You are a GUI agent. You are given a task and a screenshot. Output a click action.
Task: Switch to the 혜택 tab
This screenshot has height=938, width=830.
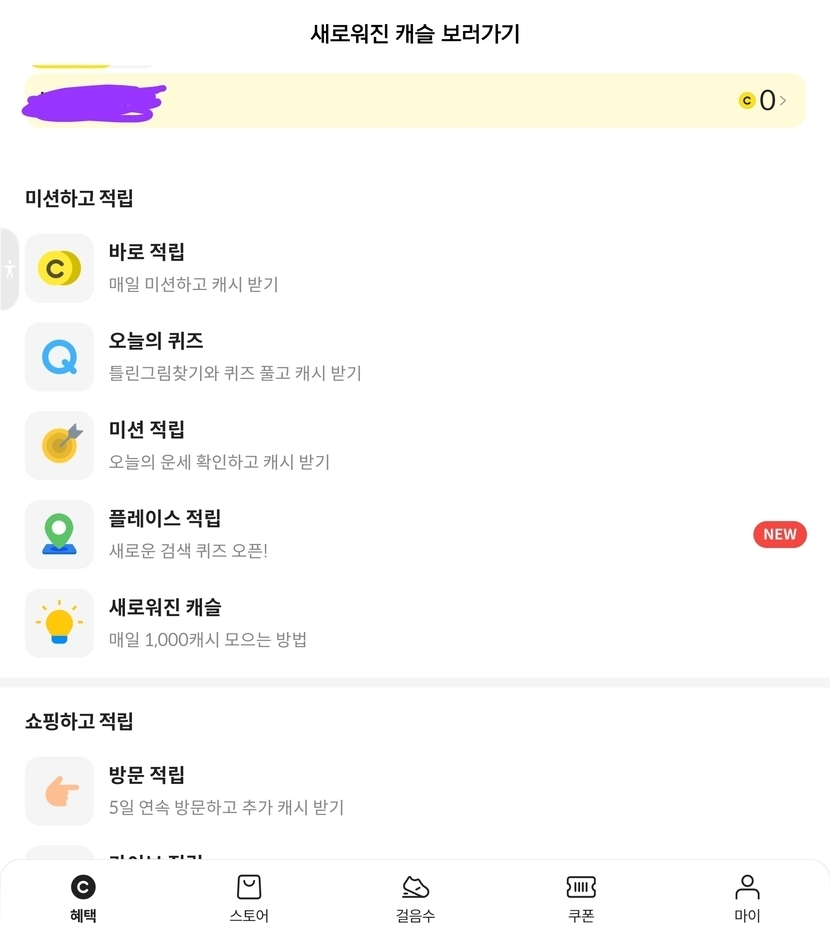tap(83, 899)
